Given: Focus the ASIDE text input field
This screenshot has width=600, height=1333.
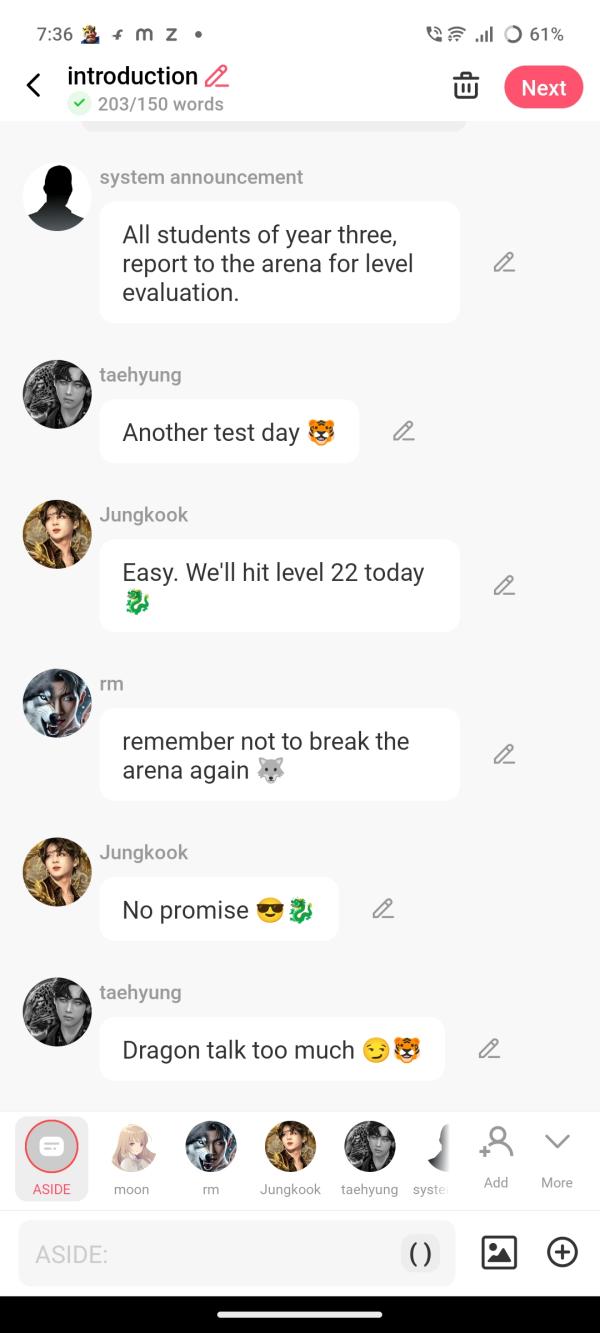Looking at the screenshot, I should (x=210, y=1254).
